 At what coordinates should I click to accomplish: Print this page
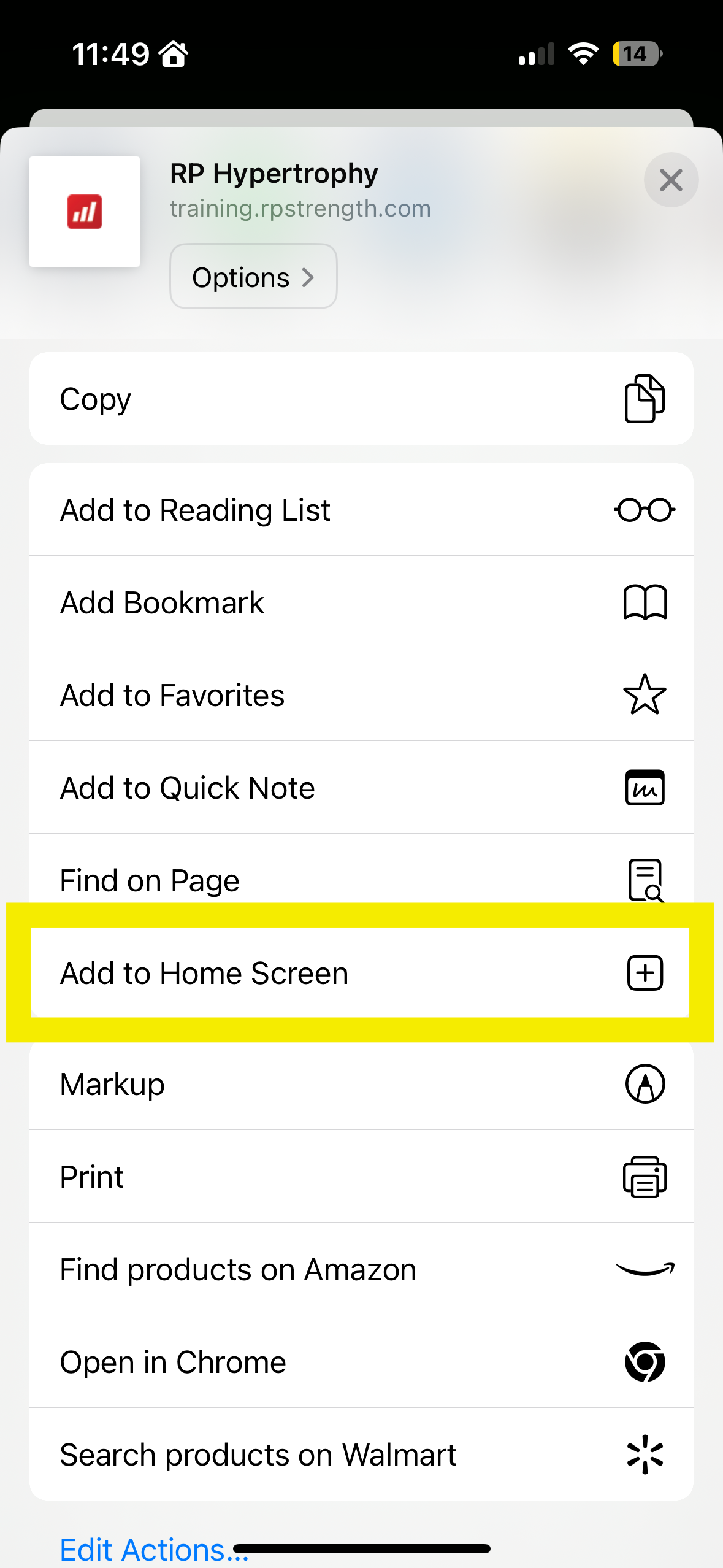(361, 1177)
